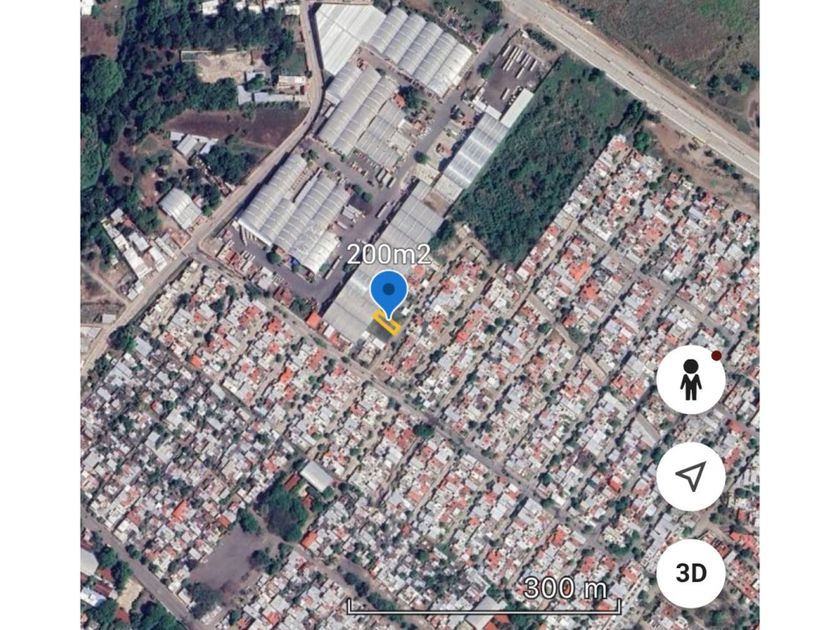Select the blue pin labeled 200m2

(x=389, y=293)
